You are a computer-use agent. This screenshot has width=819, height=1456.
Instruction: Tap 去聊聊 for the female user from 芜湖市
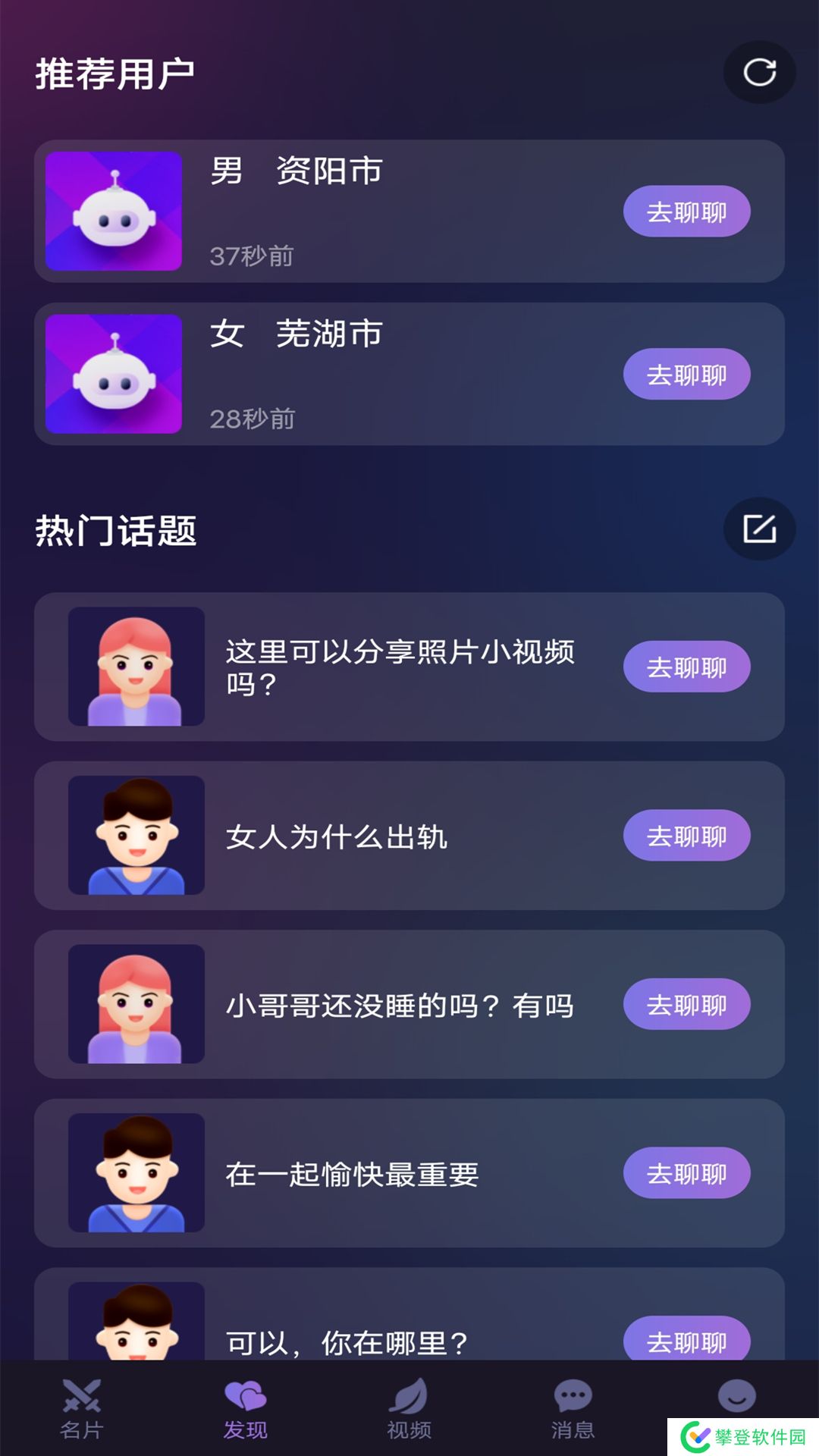(686, 374)
